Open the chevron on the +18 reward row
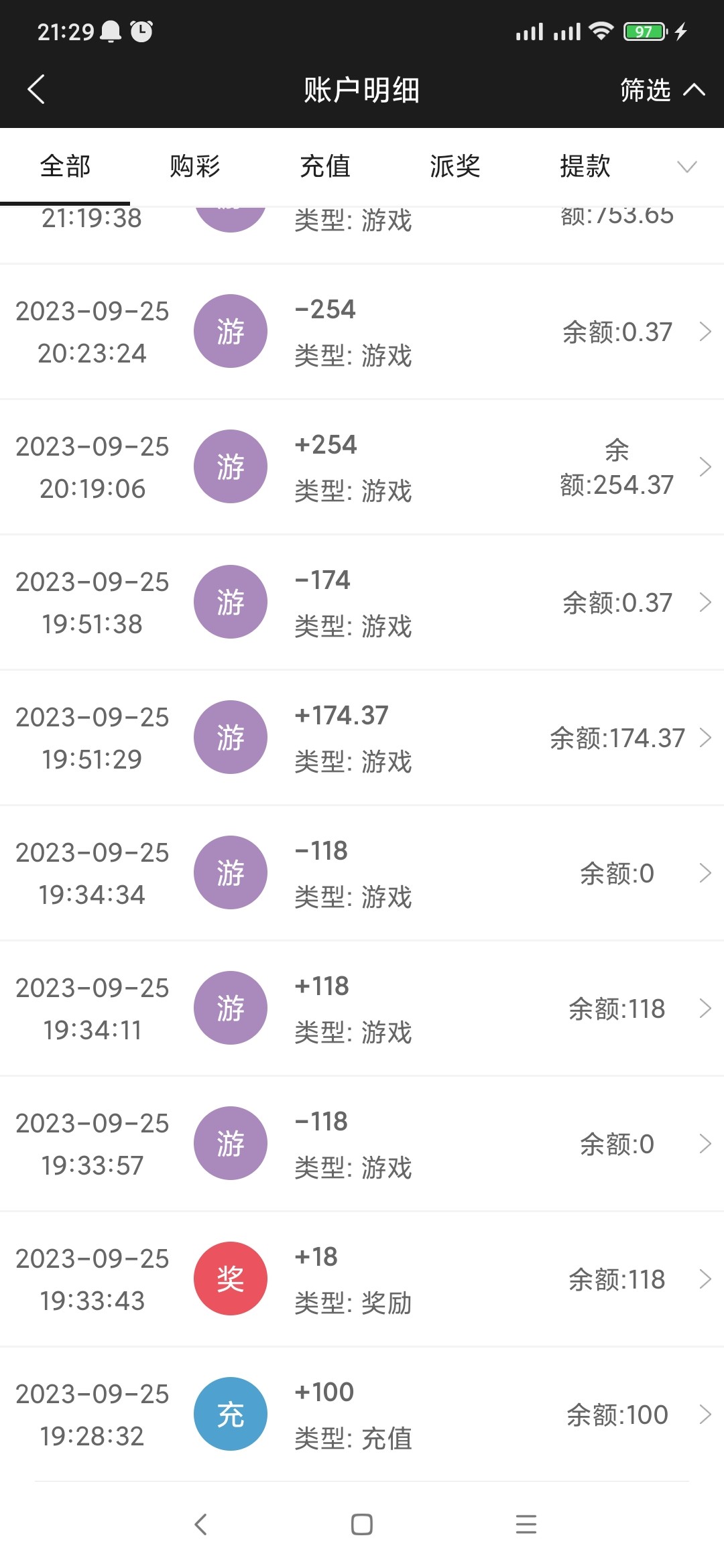 point(705,1278)
